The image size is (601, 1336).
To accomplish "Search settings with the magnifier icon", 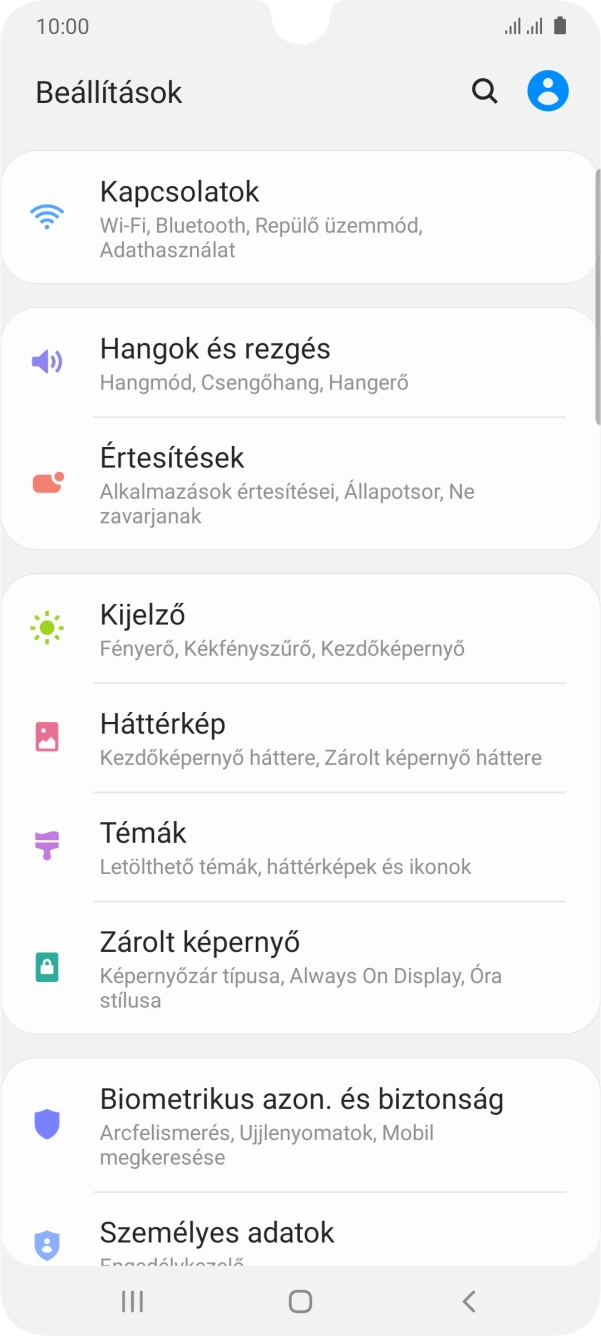I will [484, 92].
